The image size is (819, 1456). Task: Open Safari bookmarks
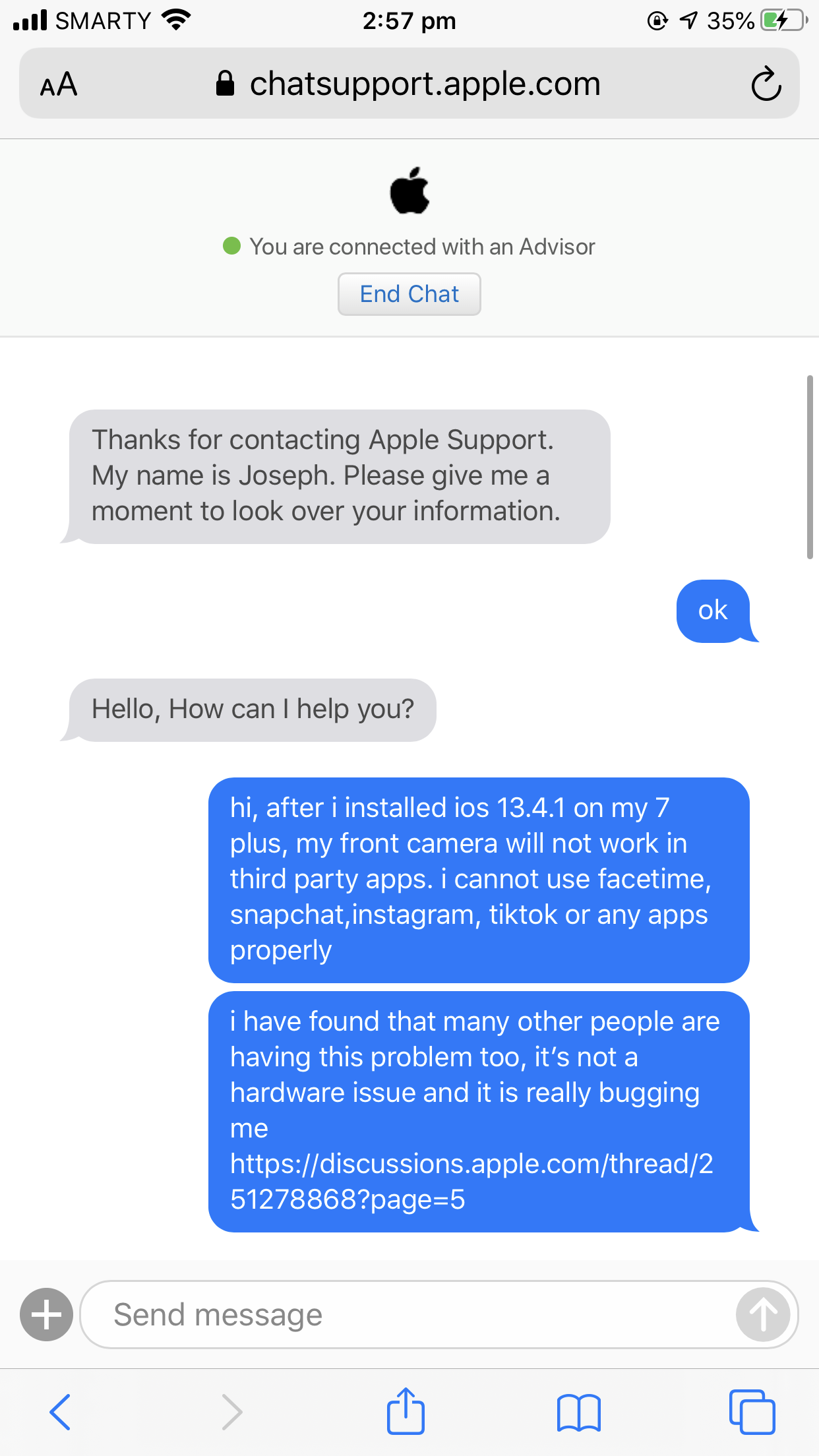point(578,1413)
